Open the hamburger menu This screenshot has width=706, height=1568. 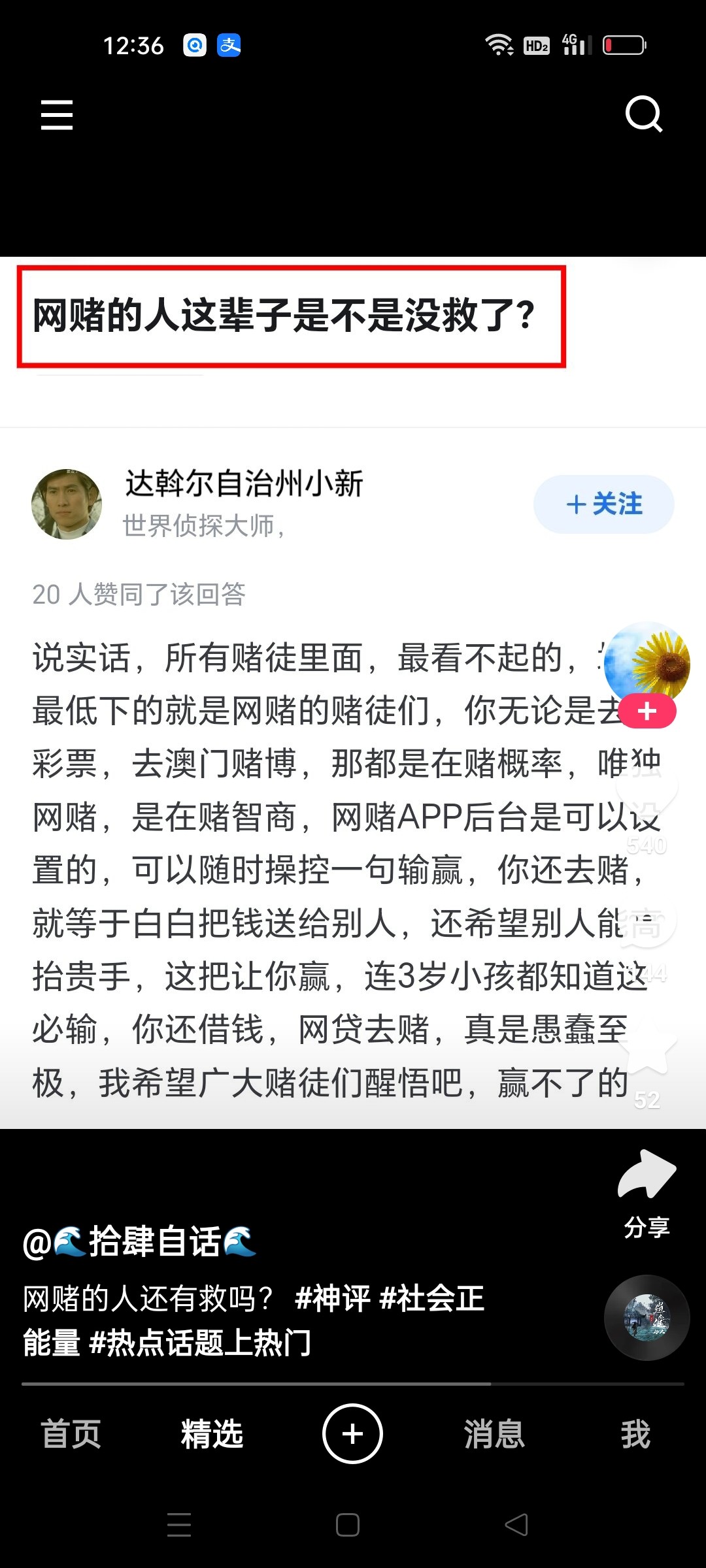57,115
